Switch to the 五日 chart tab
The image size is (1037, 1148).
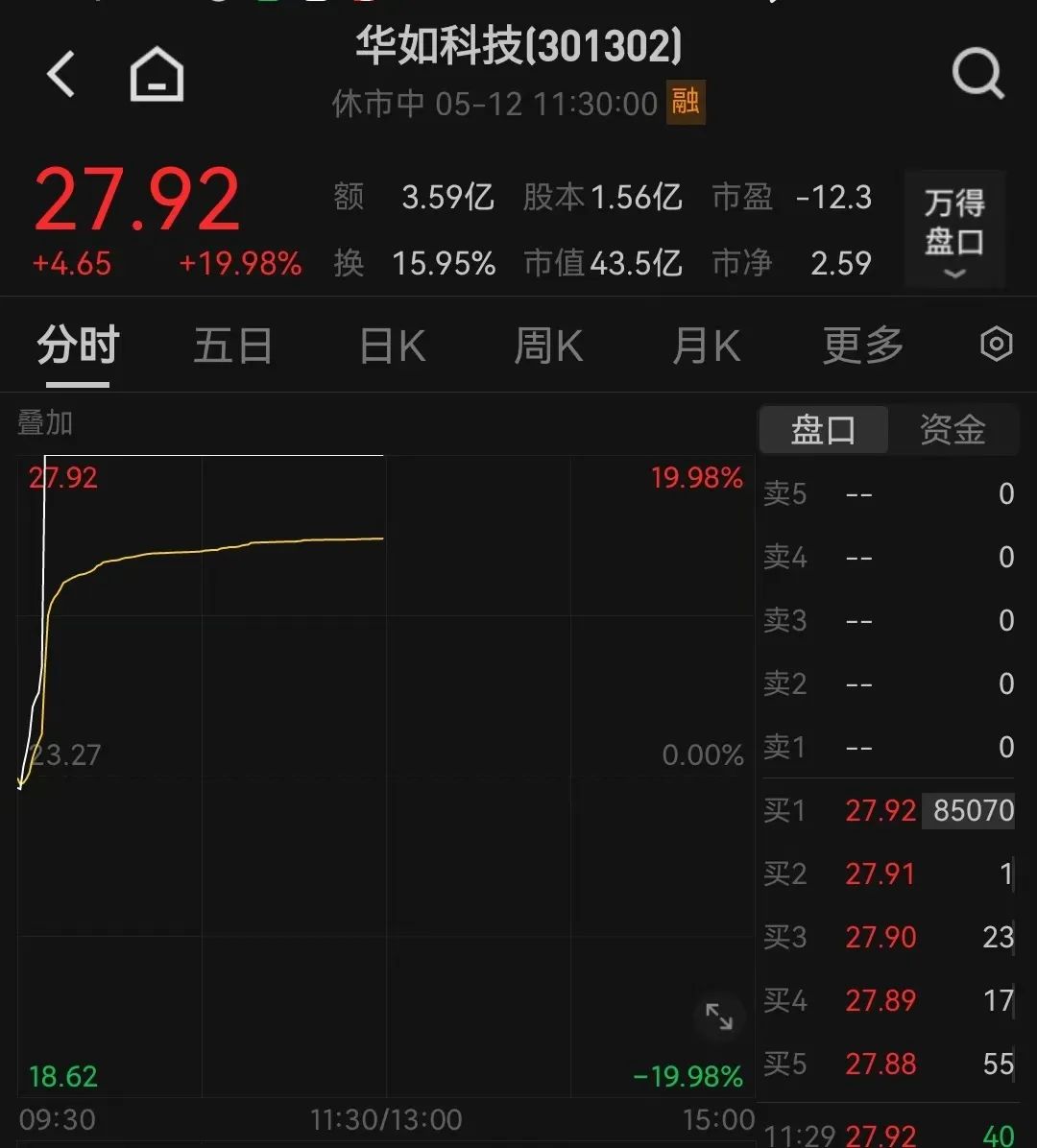232,346
